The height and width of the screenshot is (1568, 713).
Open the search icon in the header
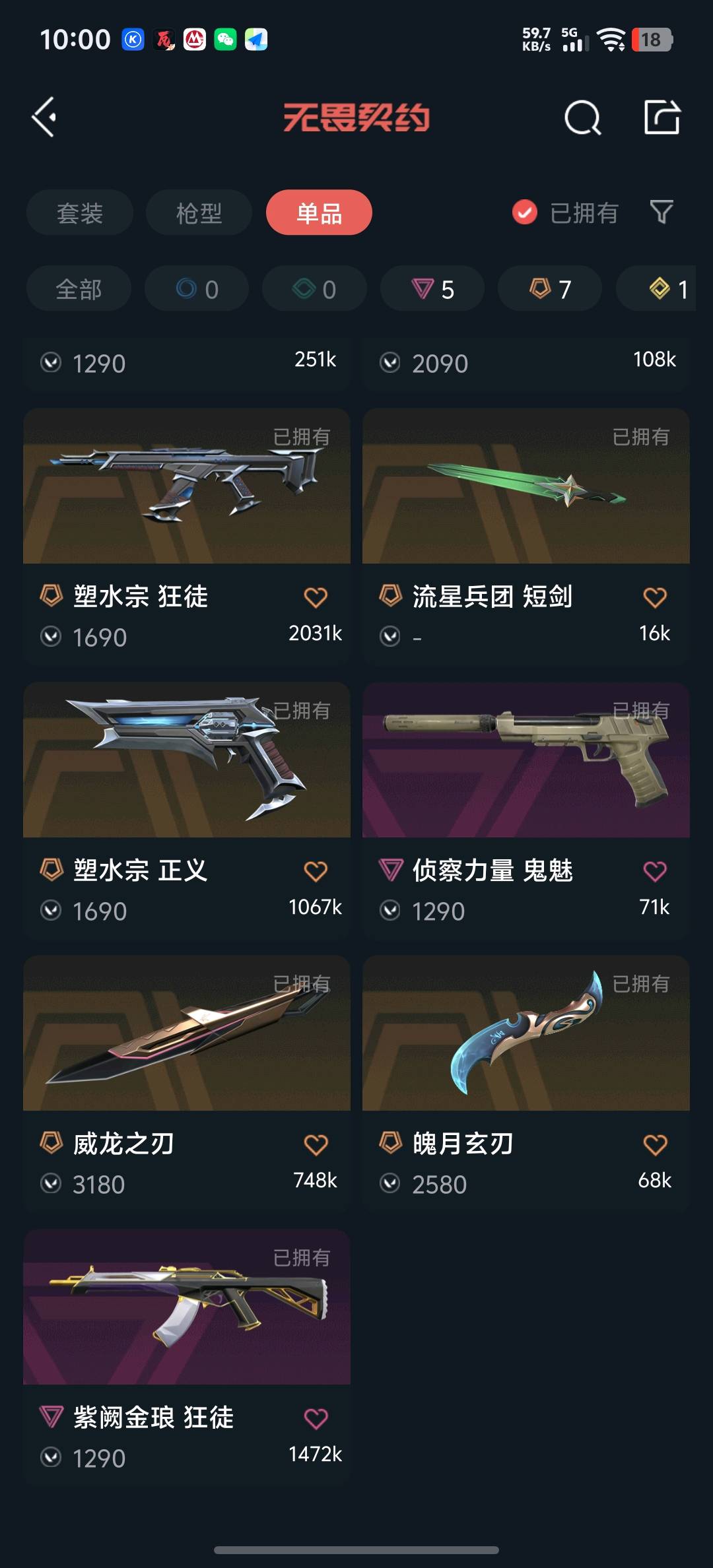tap(582, 118)
